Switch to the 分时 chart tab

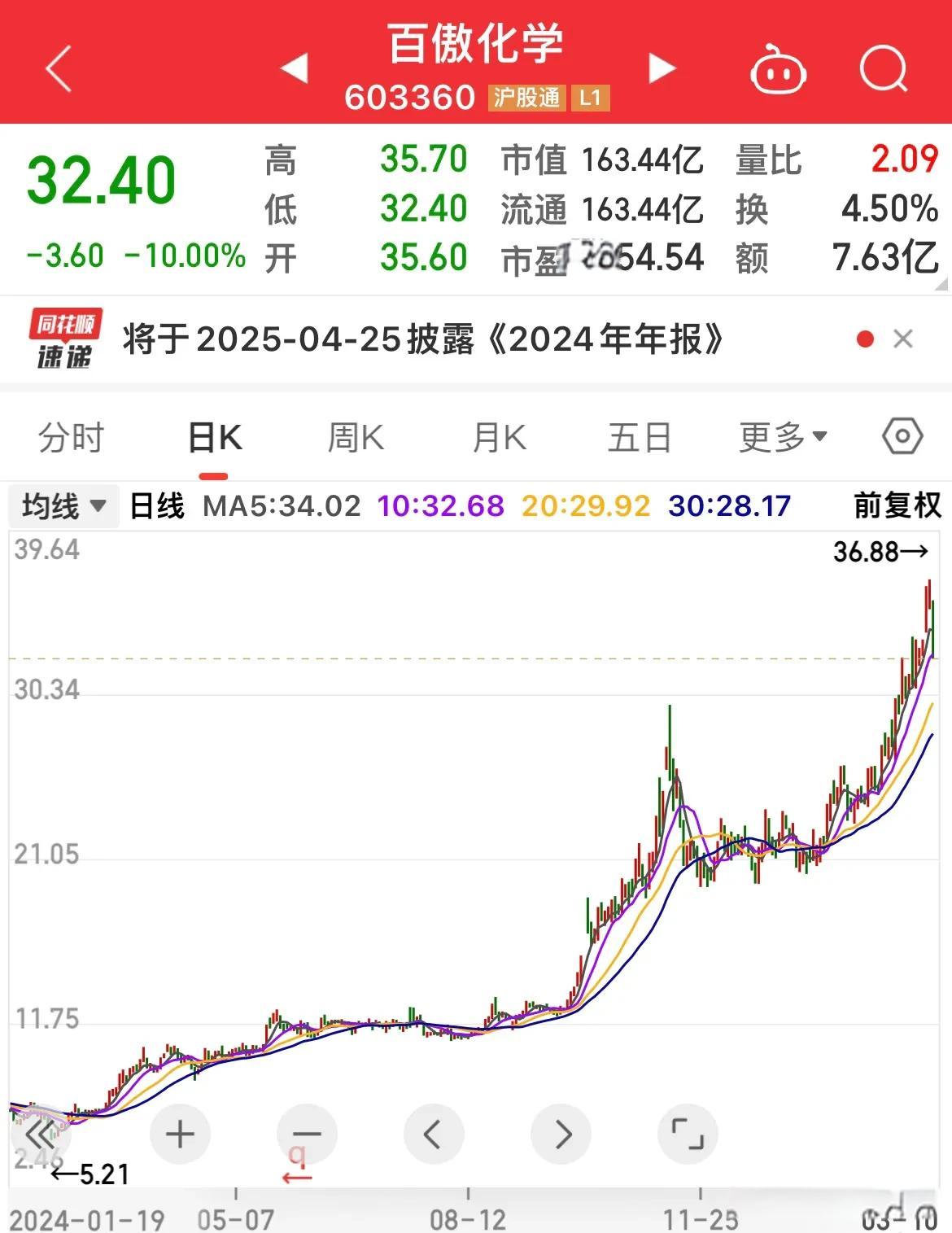(72, 438)
